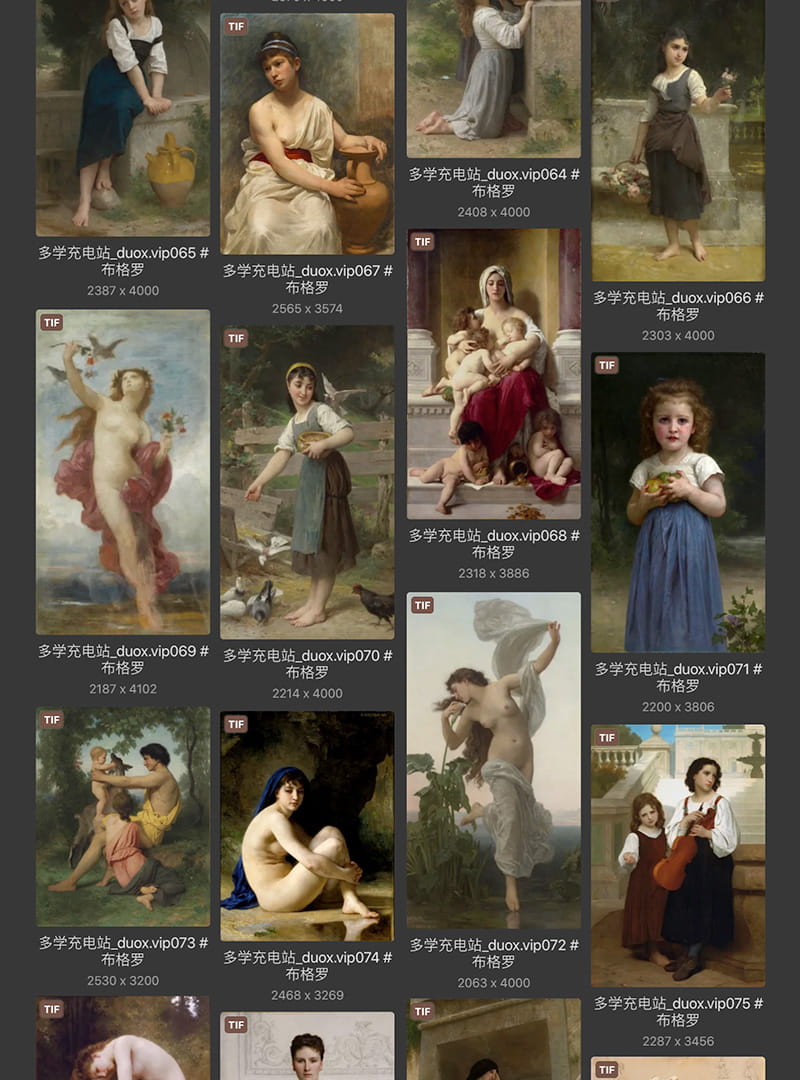Click the TIF badge on vip071 thumbnail
The width and height of the screenshot is (800, 1080).
606,365
